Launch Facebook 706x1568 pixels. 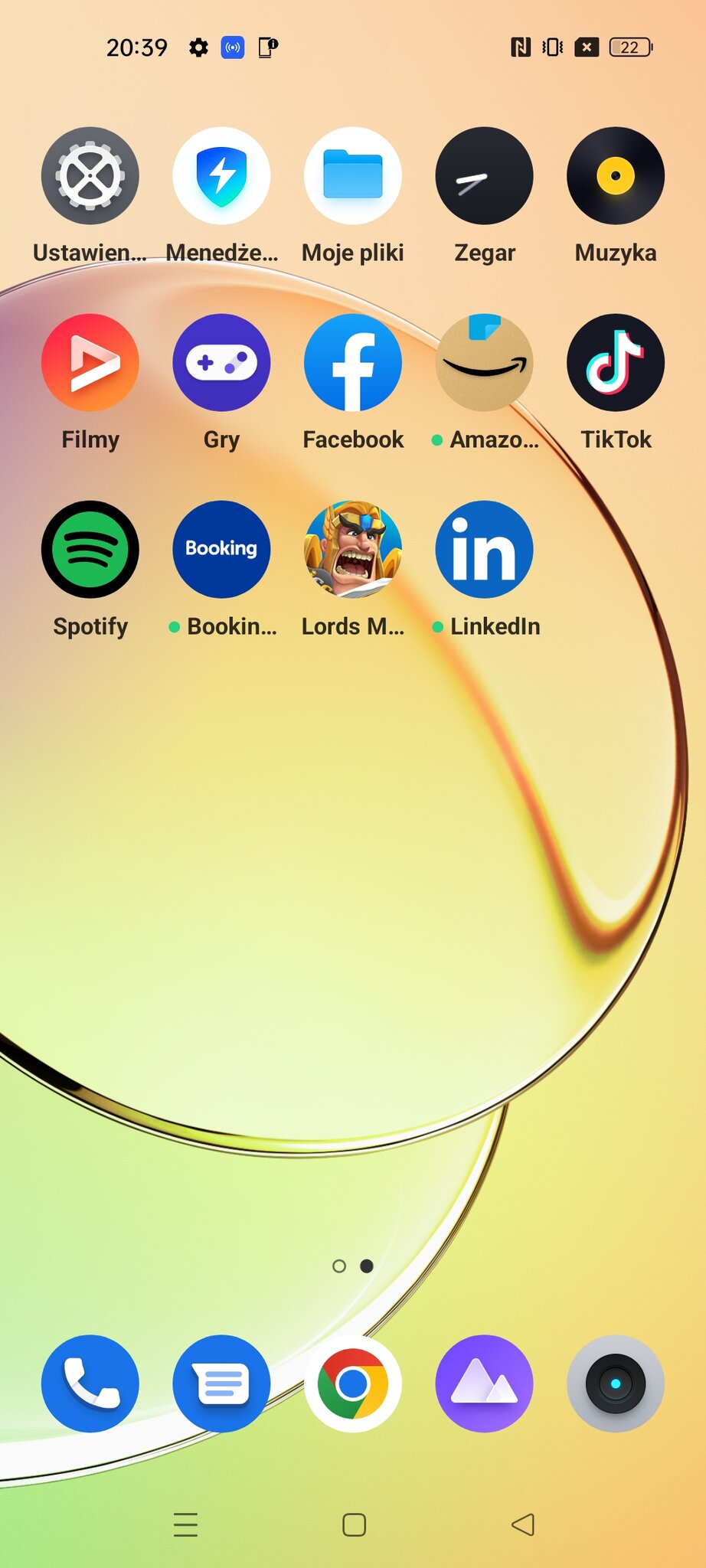[353, 363]
